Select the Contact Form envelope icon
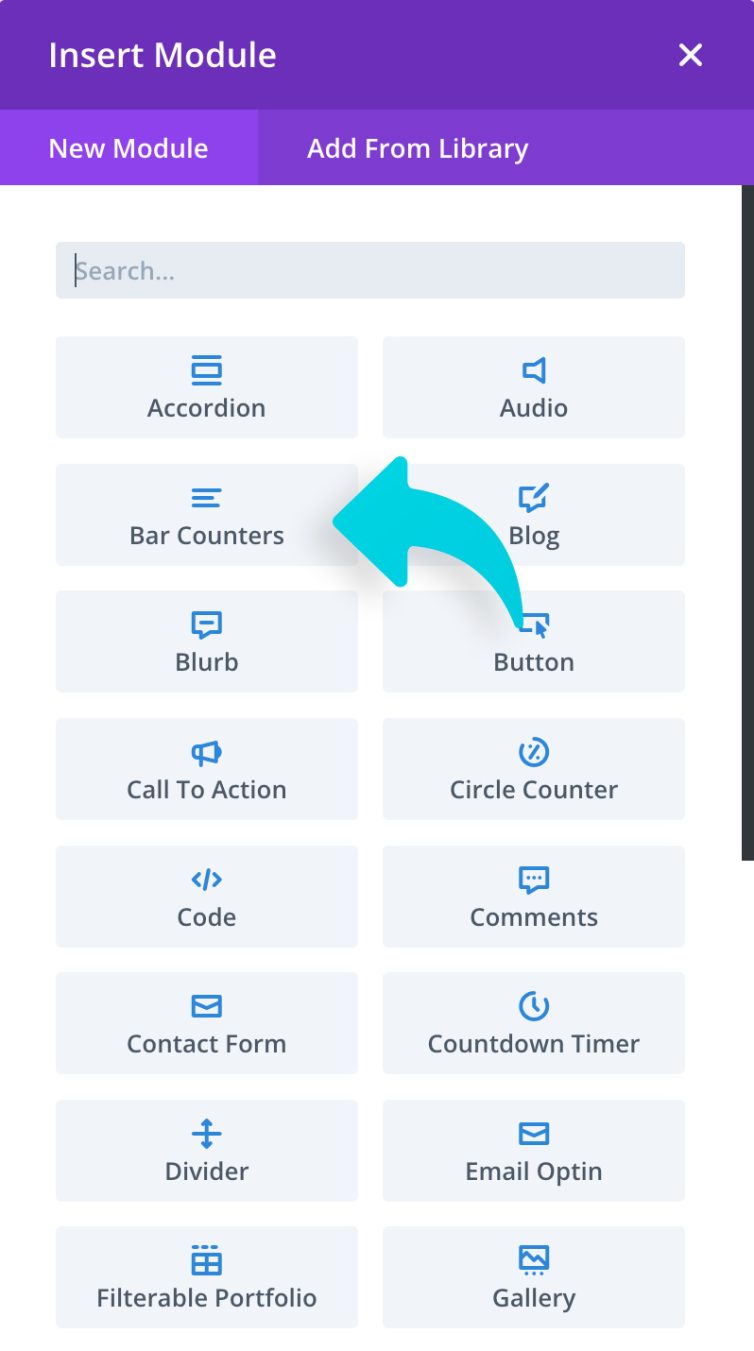The width and height of the screenshot is (754, 1351). click(206, 1005)
